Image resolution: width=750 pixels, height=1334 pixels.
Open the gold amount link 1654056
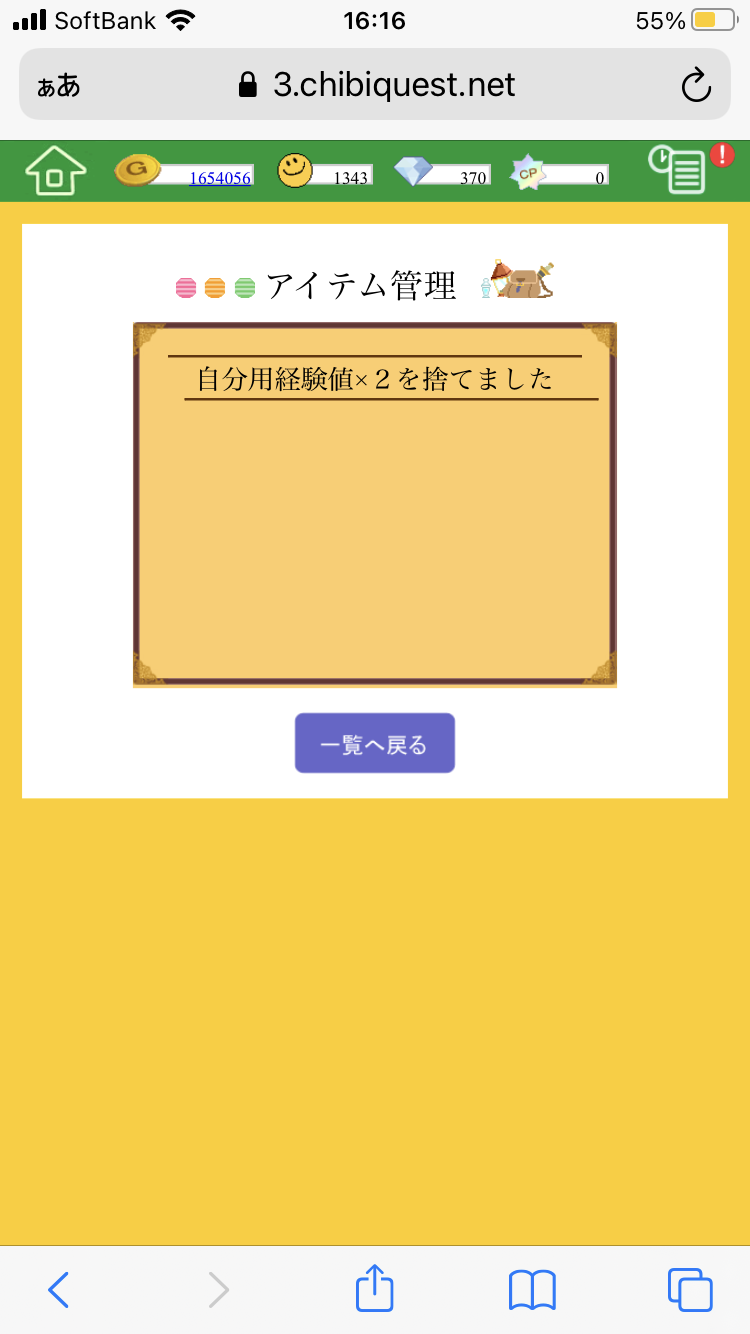click(219, 178)
